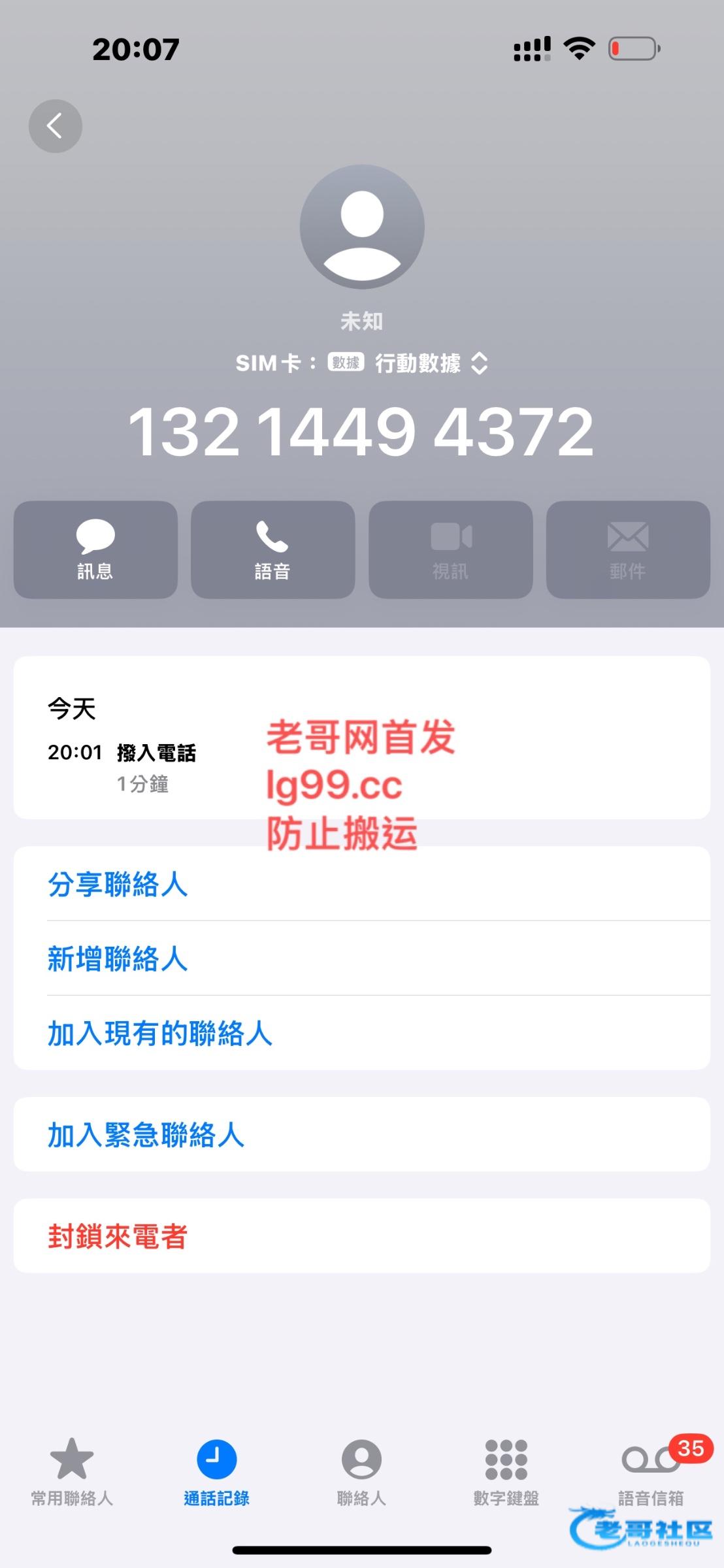Open the 數字鍵盤 tab
This screenshot has height=1568, width=724.
(506, 1471)
